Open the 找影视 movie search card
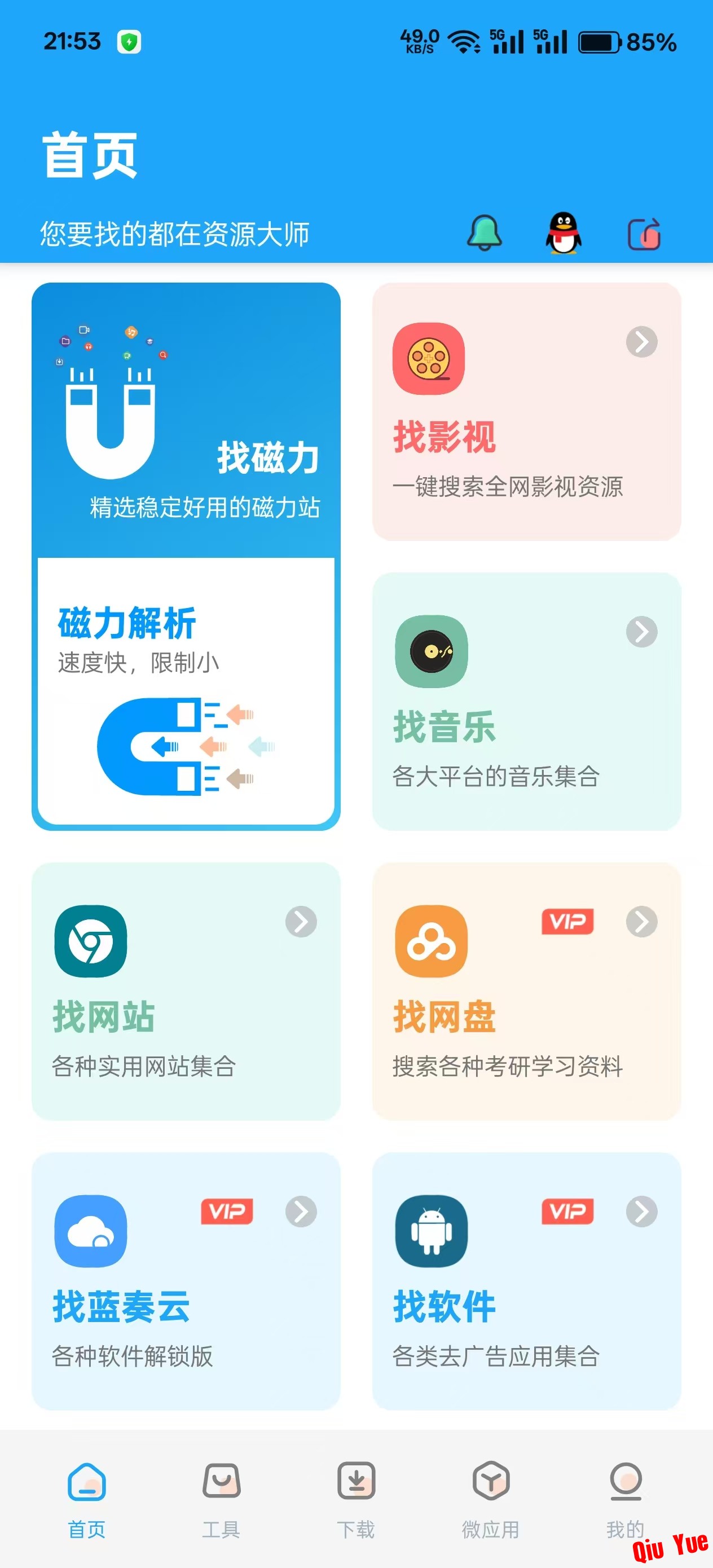713x1568 pixels. coord(526,412)
